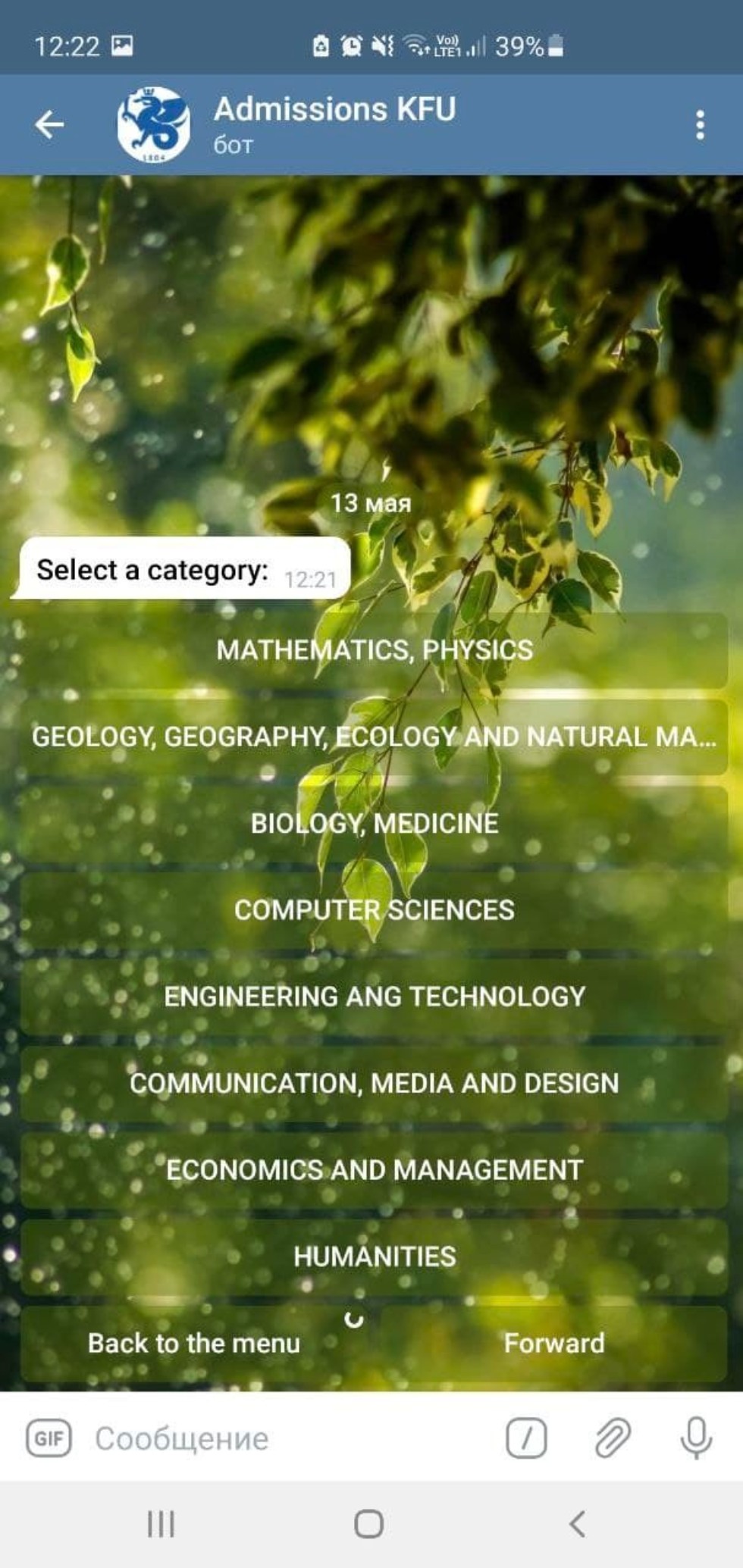Pick the Biology, Medicine category
Image resolution: width=743 pixels, height=1568 pixels.
(x=374, y=823)
